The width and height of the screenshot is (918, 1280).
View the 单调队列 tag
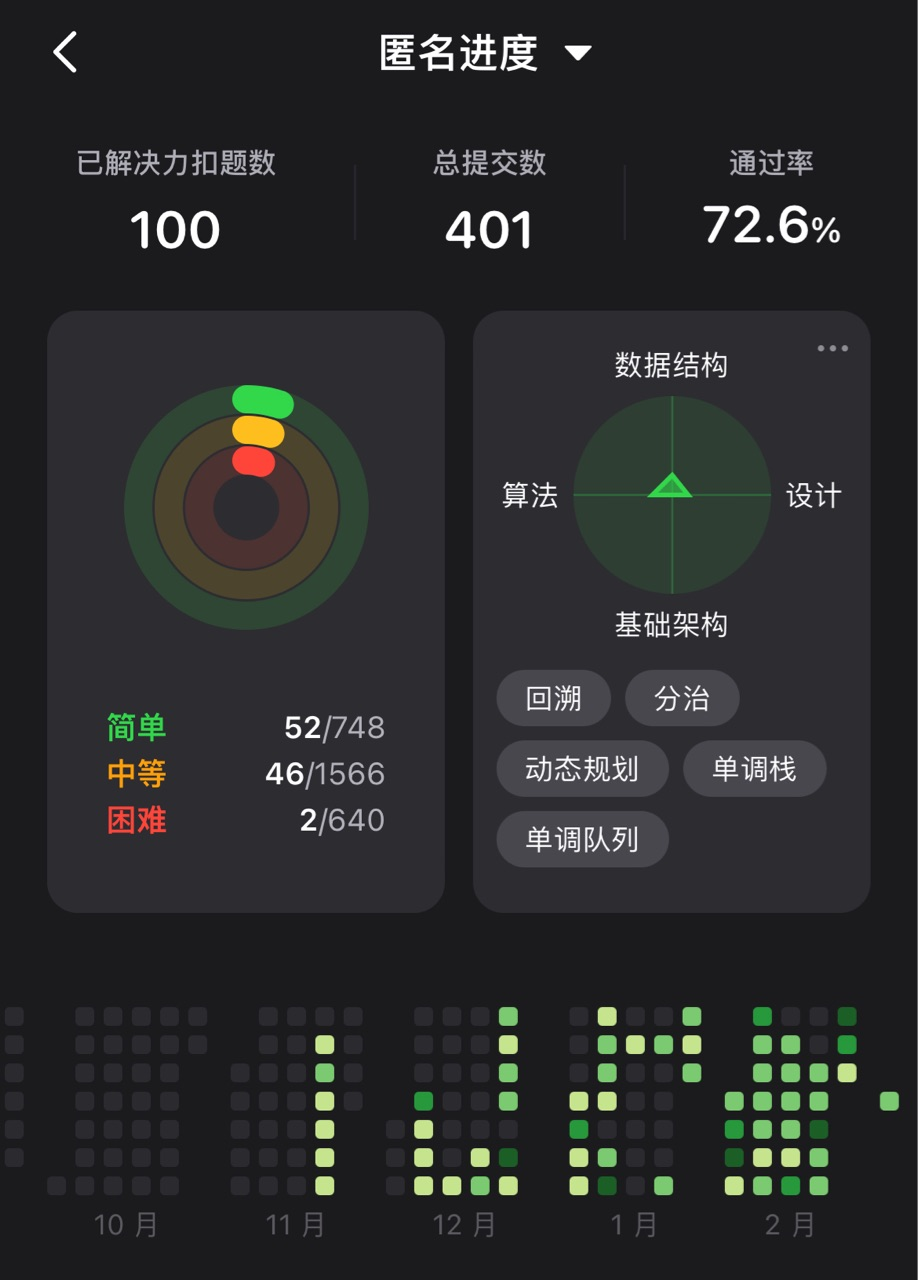tap(582, 839)
